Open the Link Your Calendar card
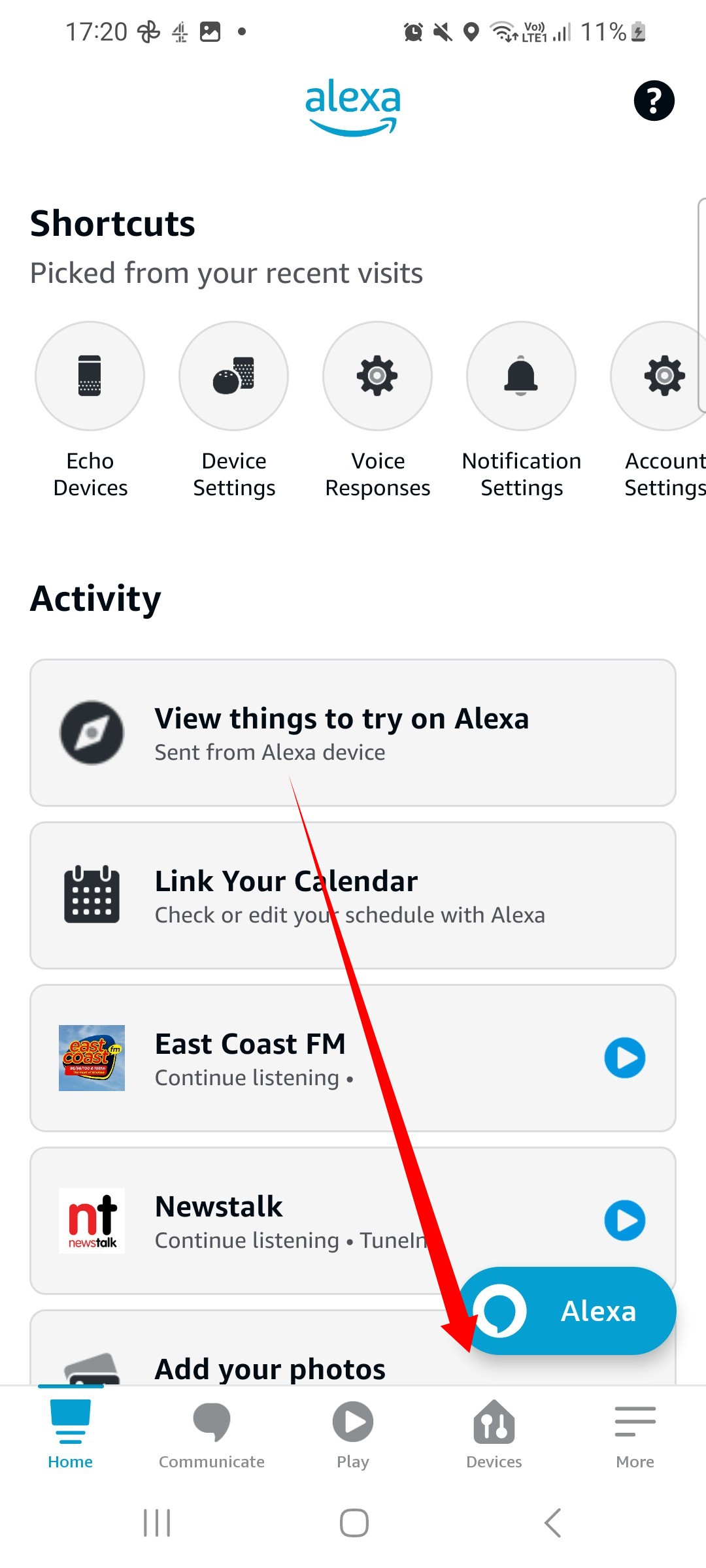Screen dimensions: 706x1568 pos(353,895)
